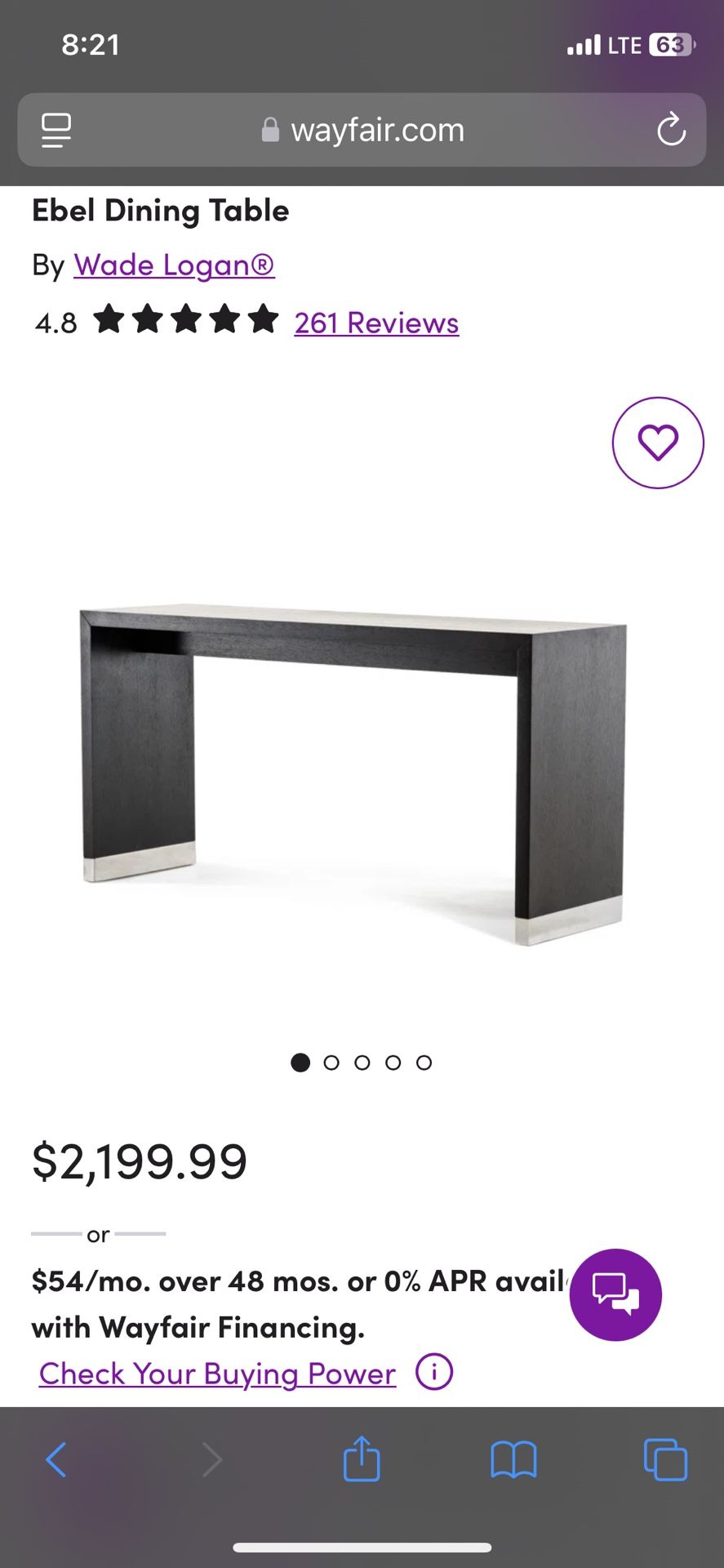Share this Wayfair page

point(362,1459)
